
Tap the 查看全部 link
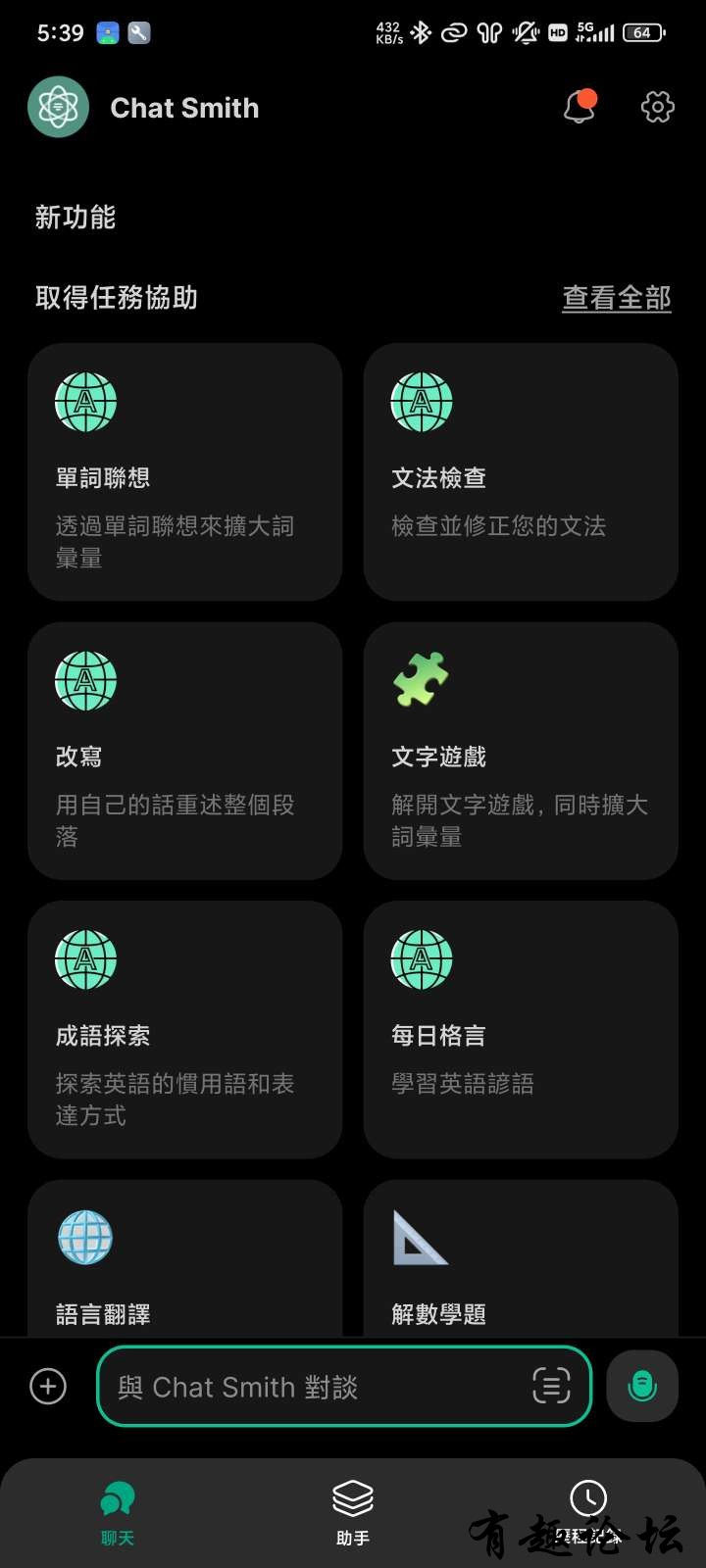616,298
